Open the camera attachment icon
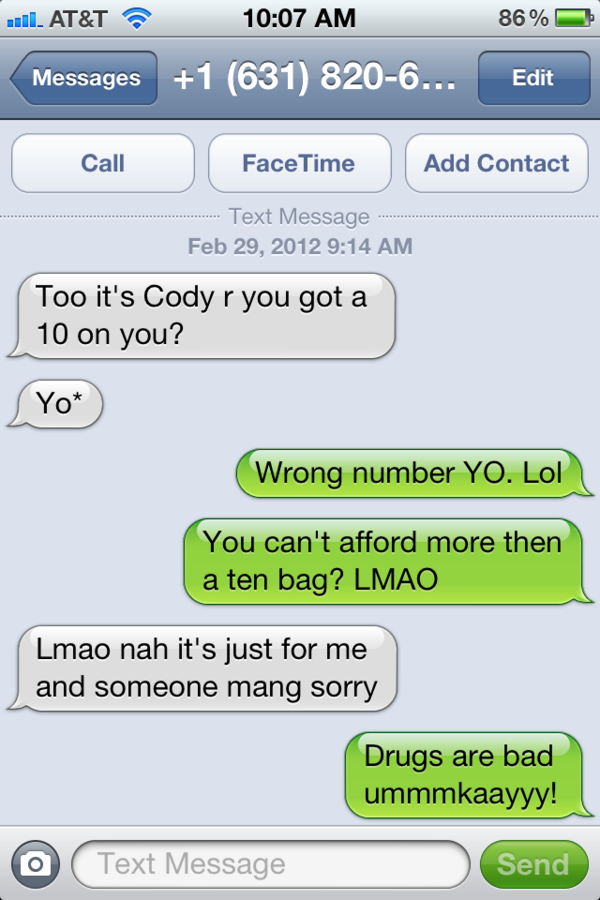The width and height of the screenshot is (600, 900). (x=36, y=864)
